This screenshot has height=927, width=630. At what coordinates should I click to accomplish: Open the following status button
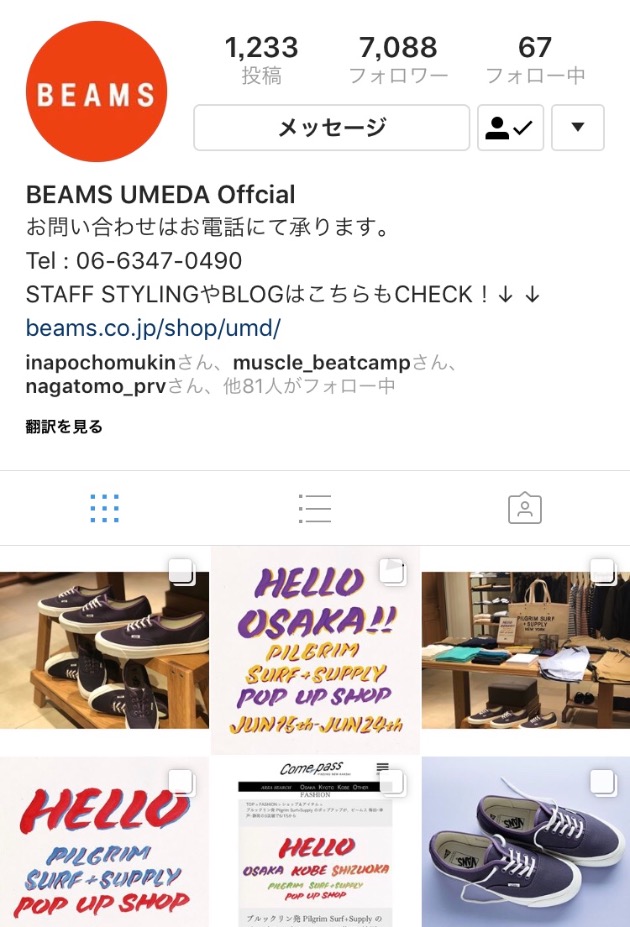510,128
